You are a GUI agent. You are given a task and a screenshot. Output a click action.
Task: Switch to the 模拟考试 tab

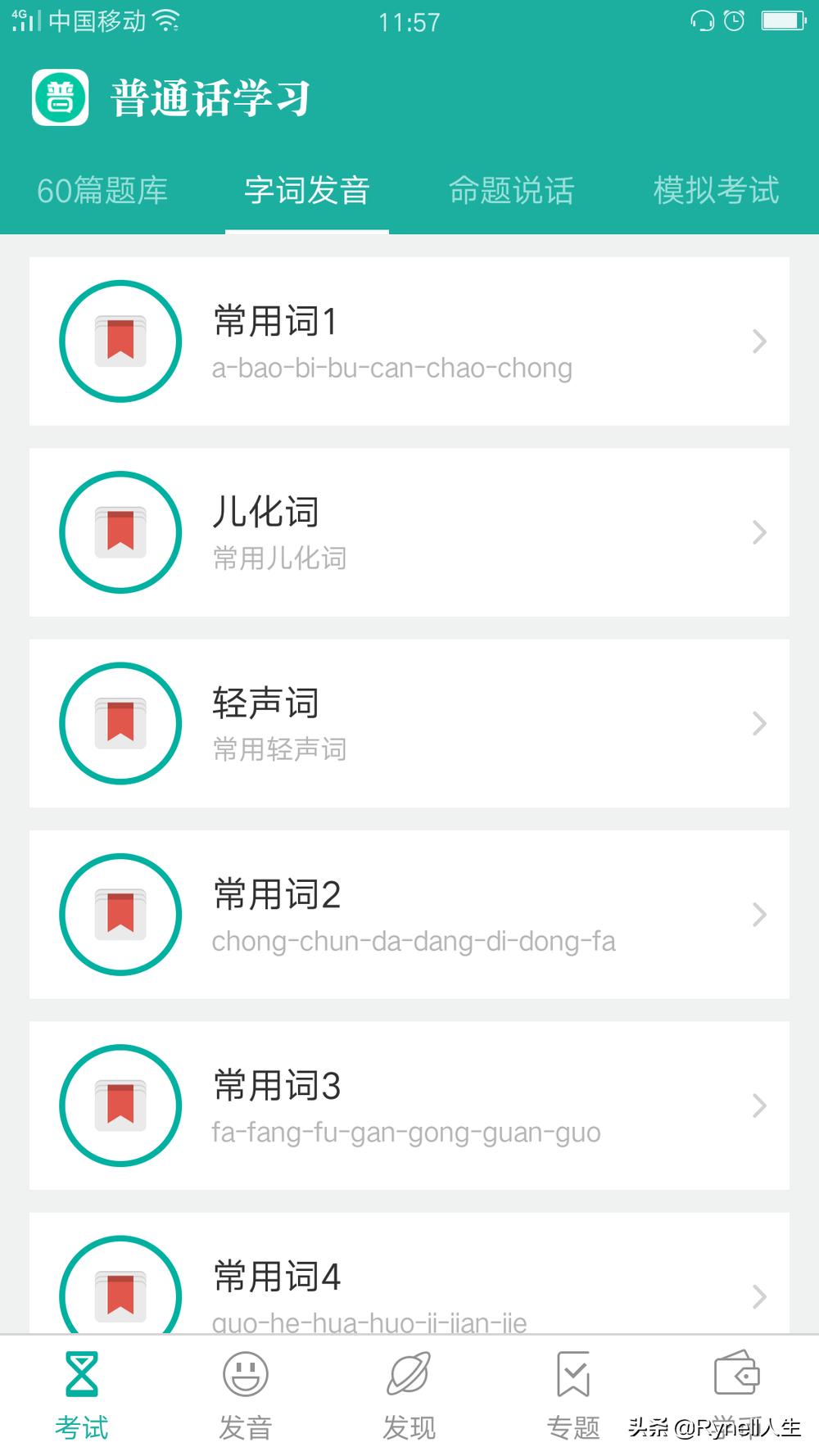(x=716, y=192)
